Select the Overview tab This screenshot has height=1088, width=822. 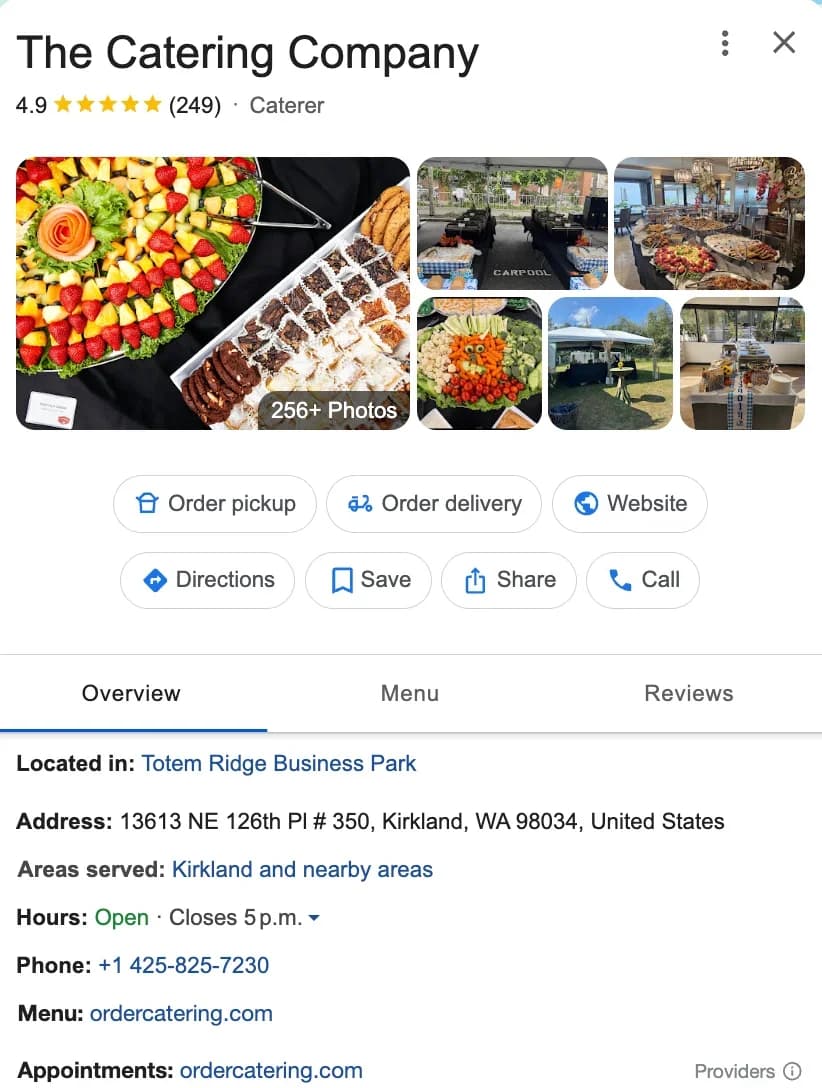coord(131,693)
